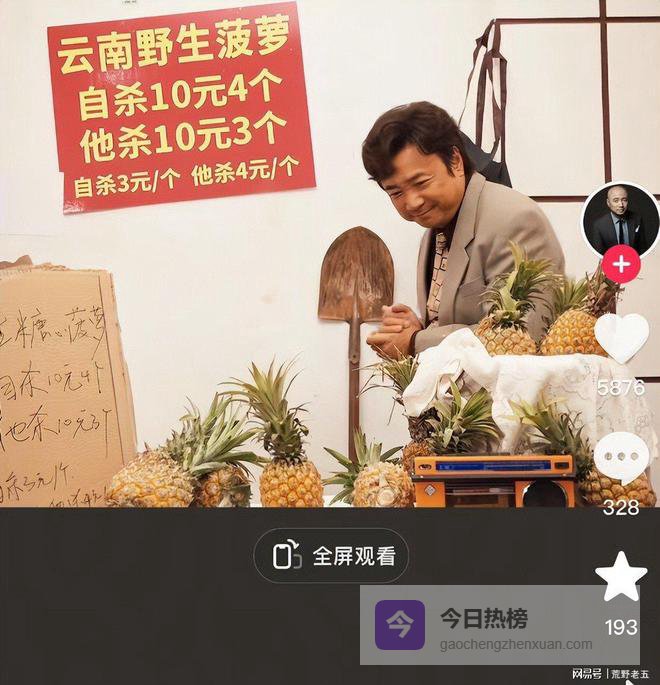Tap the 全屏观看 fullscreen button
660x685 pixels.
point(331,555)
